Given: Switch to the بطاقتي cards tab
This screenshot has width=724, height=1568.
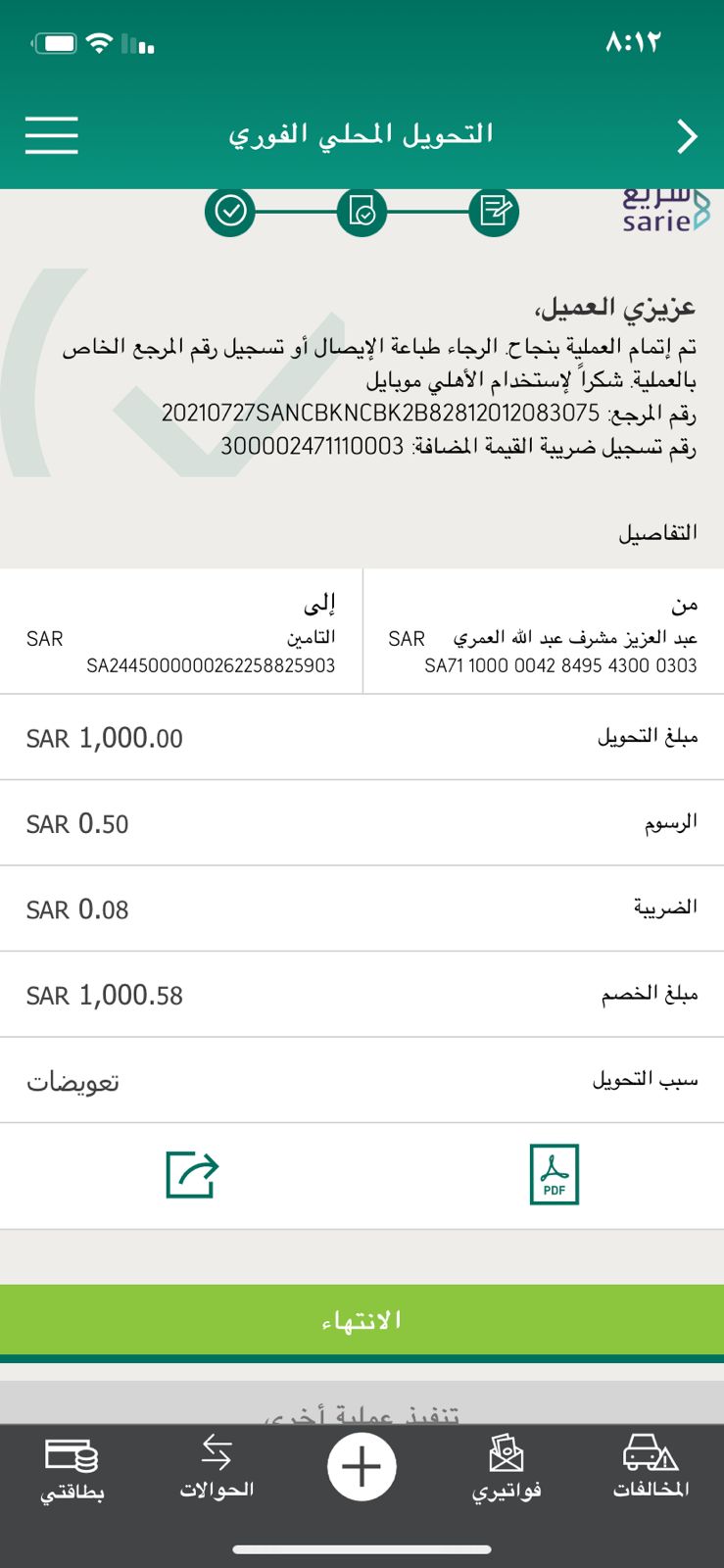Looking at the screenshot, I should [x=72, y=1469].
